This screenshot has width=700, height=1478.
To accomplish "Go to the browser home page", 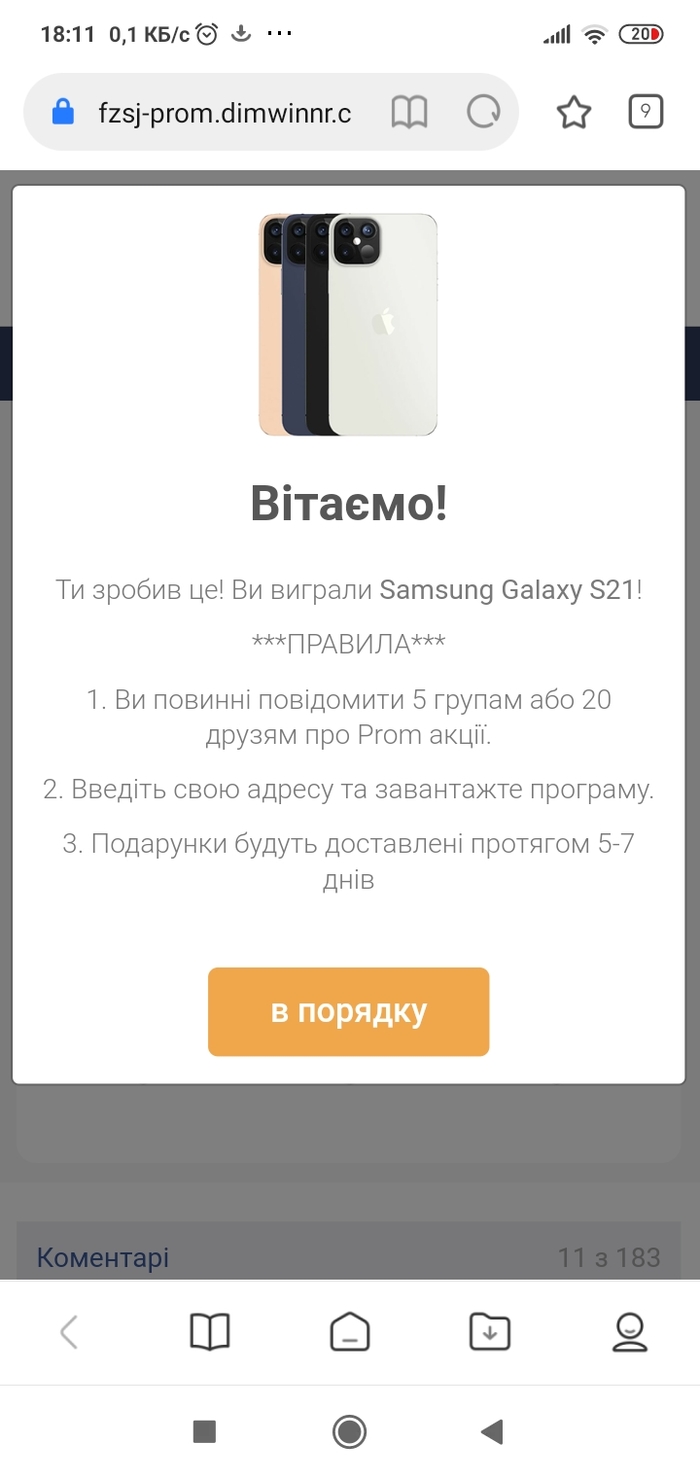I will pos(350,1331).
